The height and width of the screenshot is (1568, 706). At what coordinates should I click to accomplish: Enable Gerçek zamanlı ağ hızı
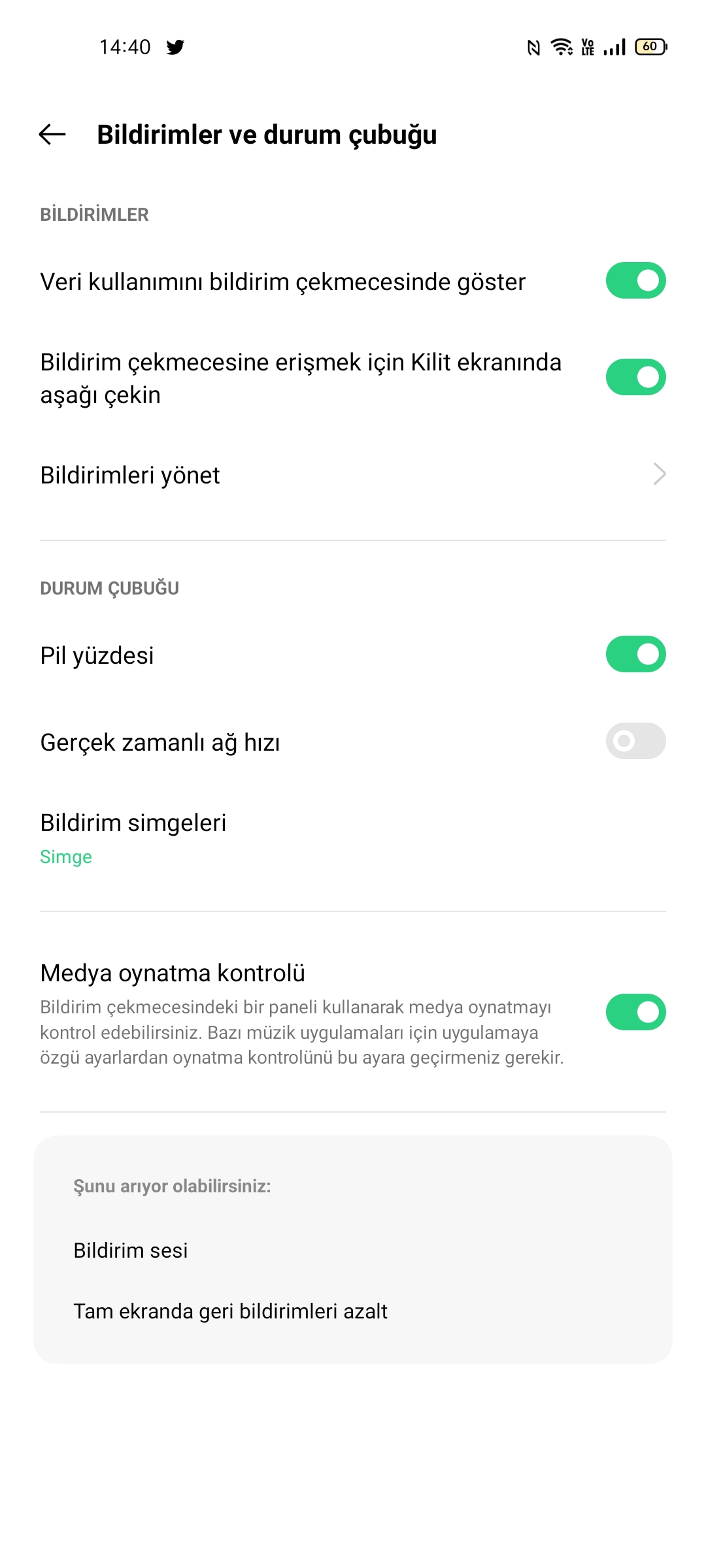635,741
